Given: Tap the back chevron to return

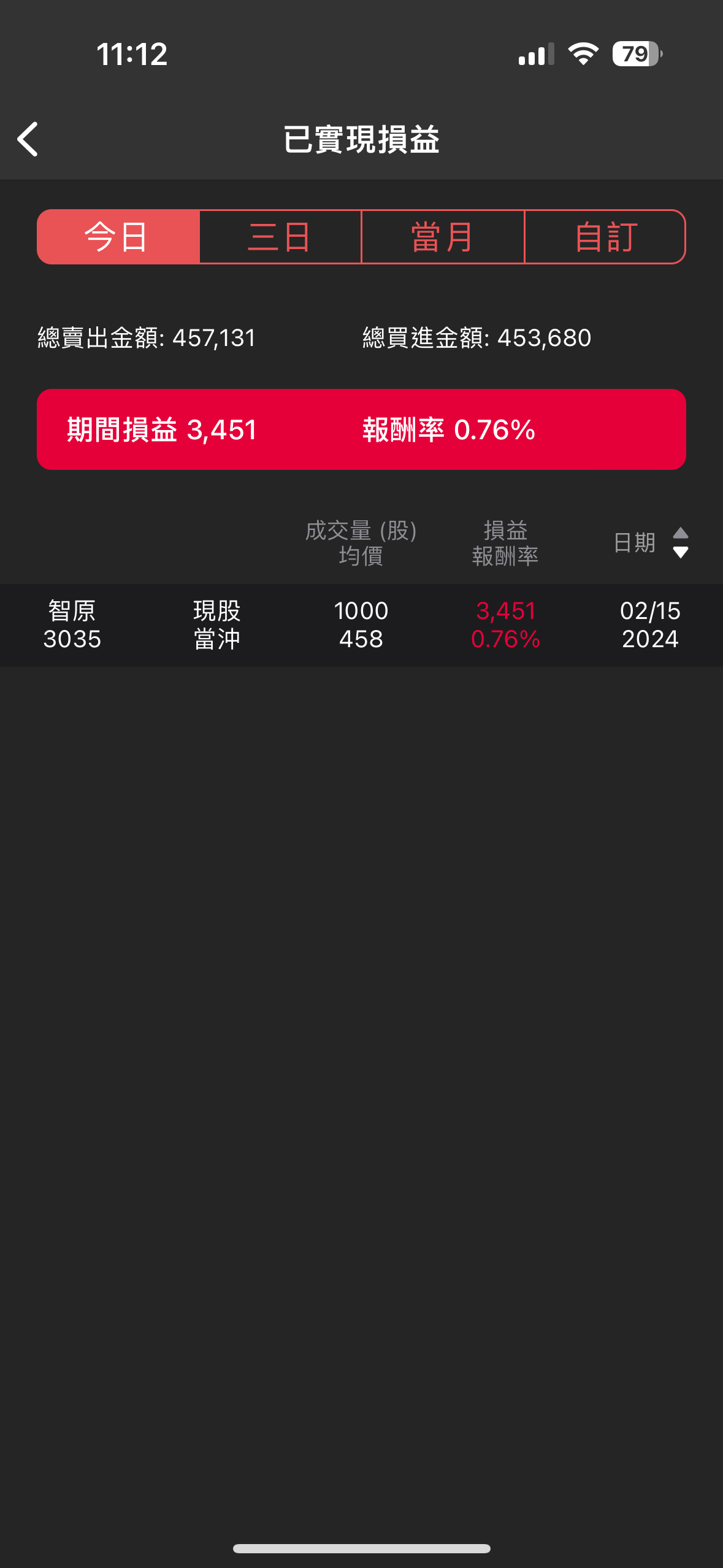Looking at the screenshot, I should 27,139.
